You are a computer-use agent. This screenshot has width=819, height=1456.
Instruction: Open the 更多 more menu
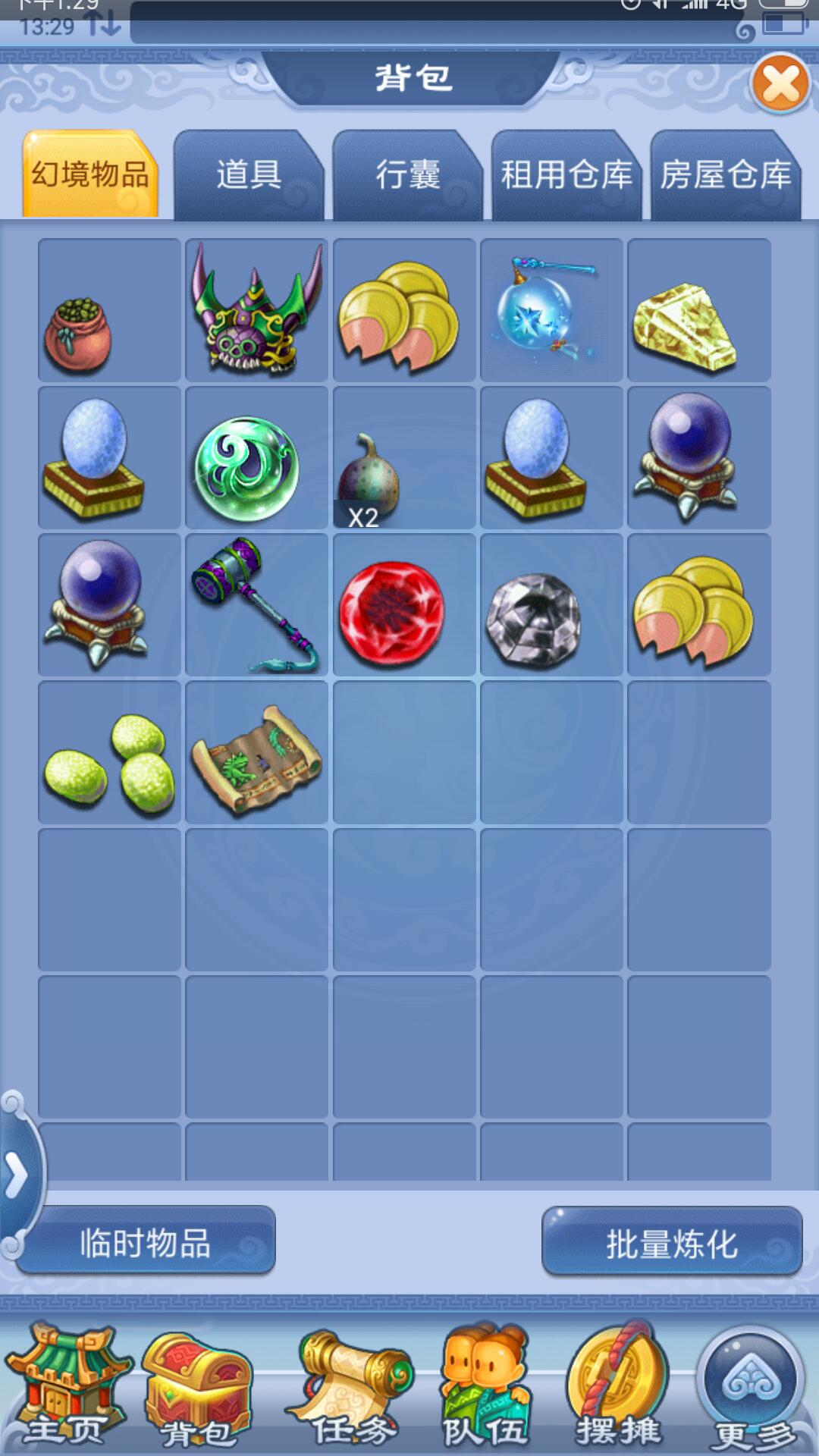coord(752,1388)
